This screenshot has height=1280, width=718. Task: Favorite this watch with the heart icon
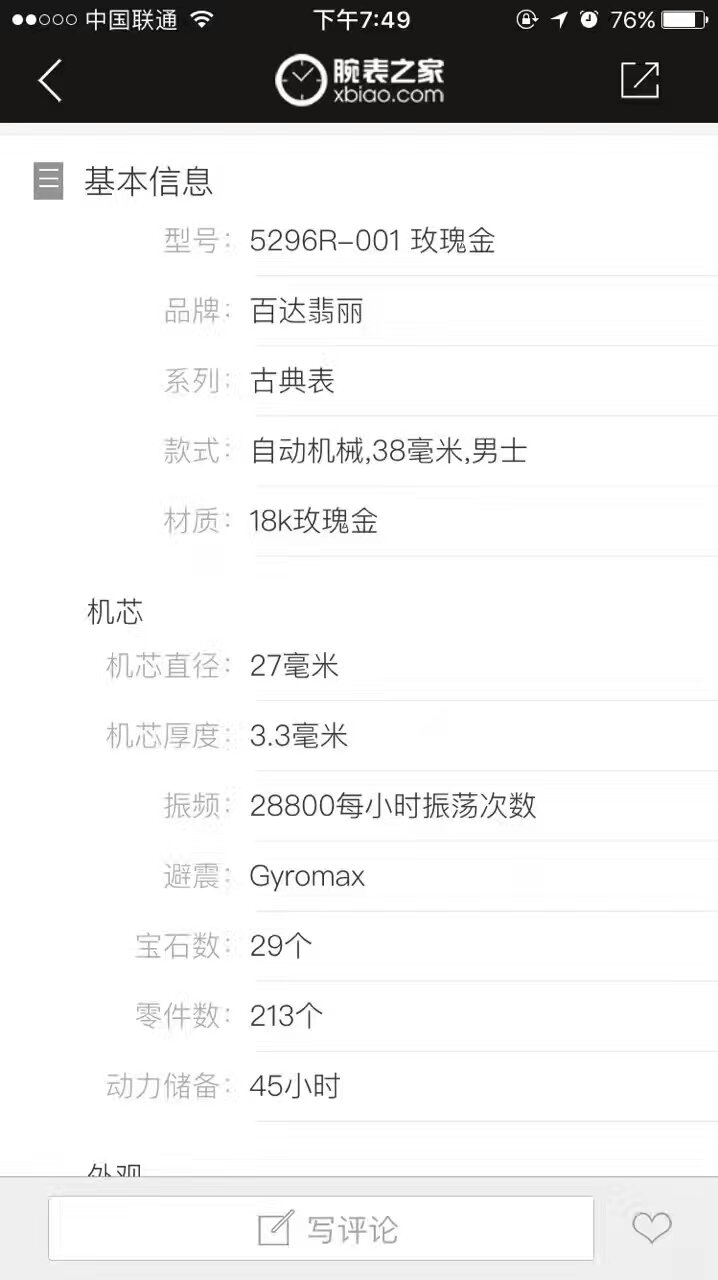tap(652, 1228)
